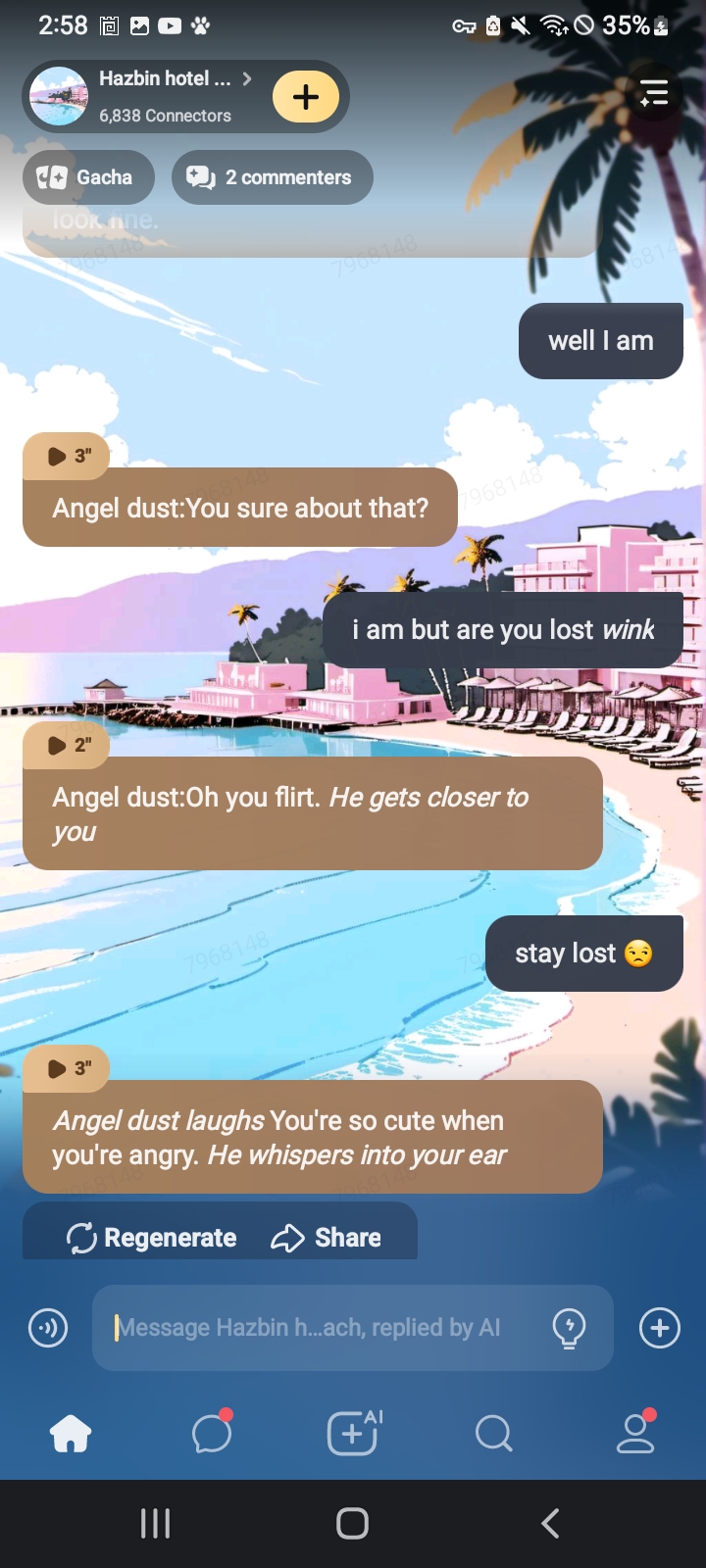The image size is (706, 1568).
Task: Tap the system back button
Action: [x=550, y=1523]
